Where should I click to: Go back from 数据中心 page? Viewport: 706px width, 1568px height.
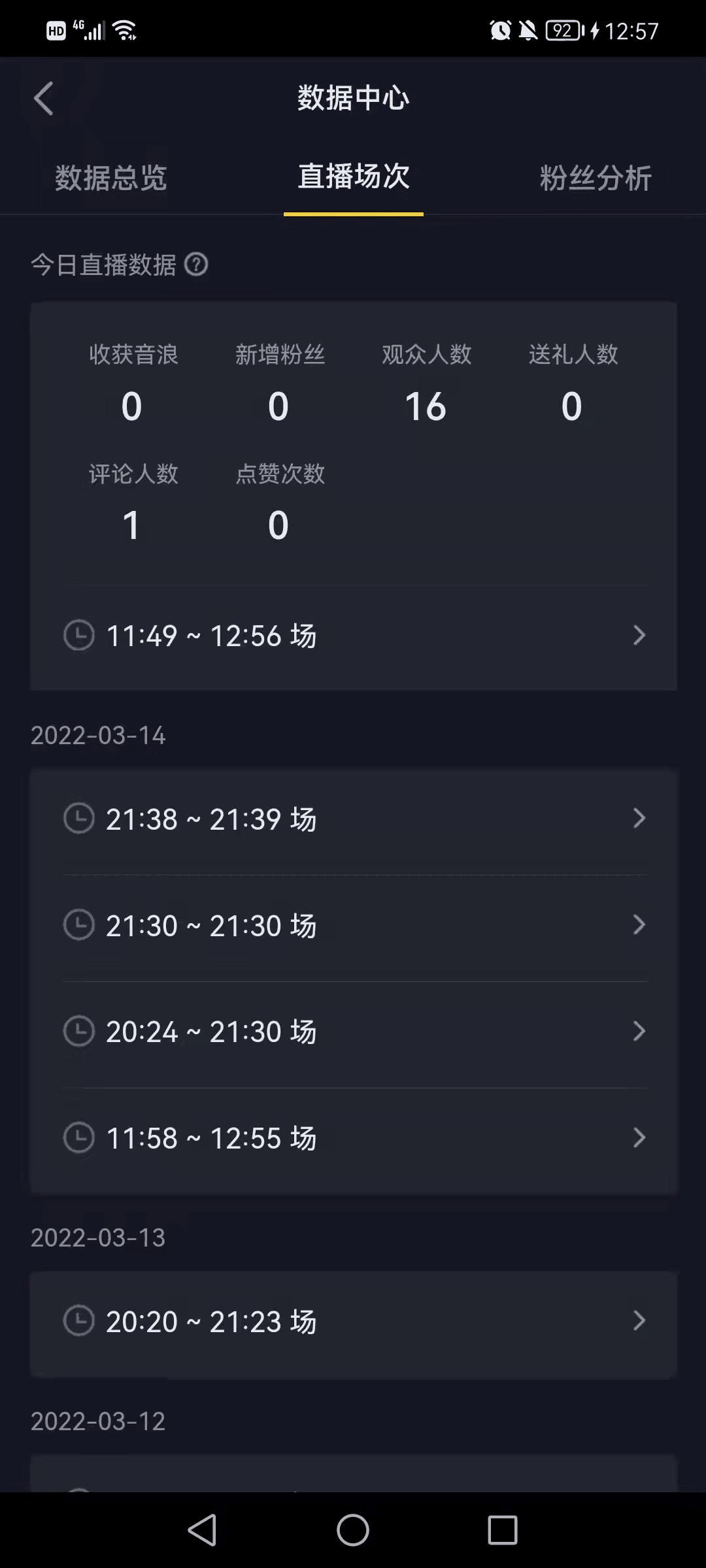(44, 99)
